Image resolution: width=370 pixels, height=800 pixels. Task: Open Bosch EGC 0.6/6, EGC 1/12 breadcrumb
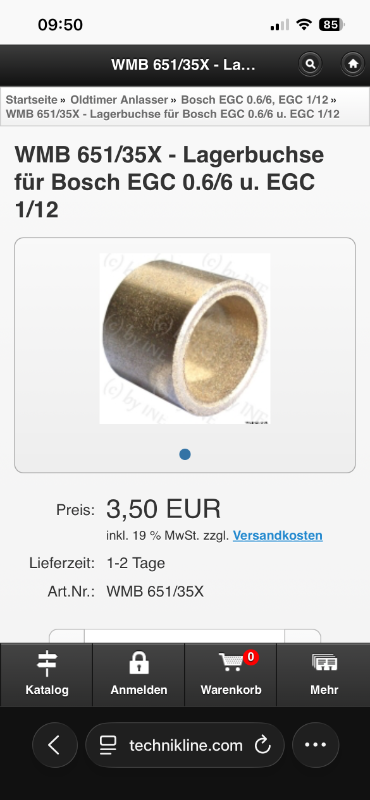coord(255,99)
